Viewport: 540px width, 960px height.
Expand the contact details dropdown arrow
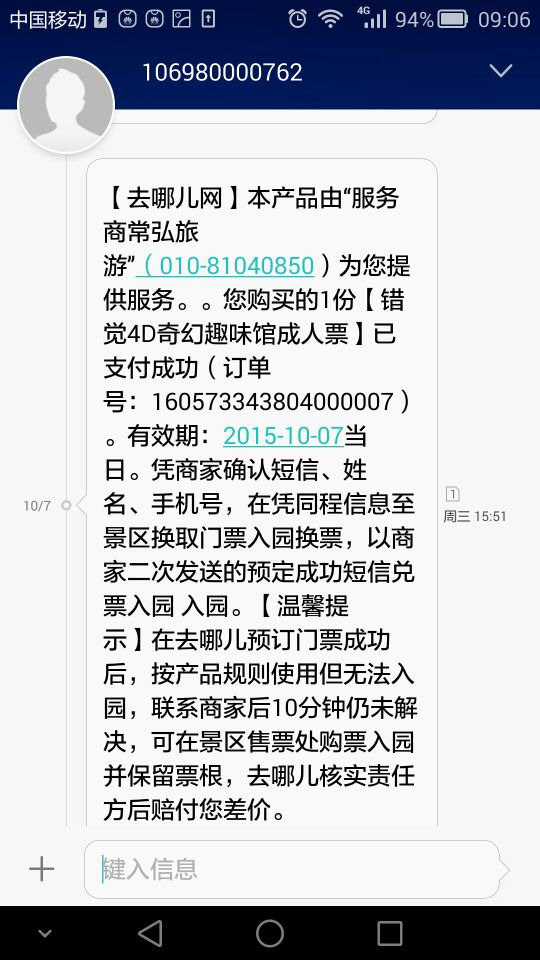[500, 71]
